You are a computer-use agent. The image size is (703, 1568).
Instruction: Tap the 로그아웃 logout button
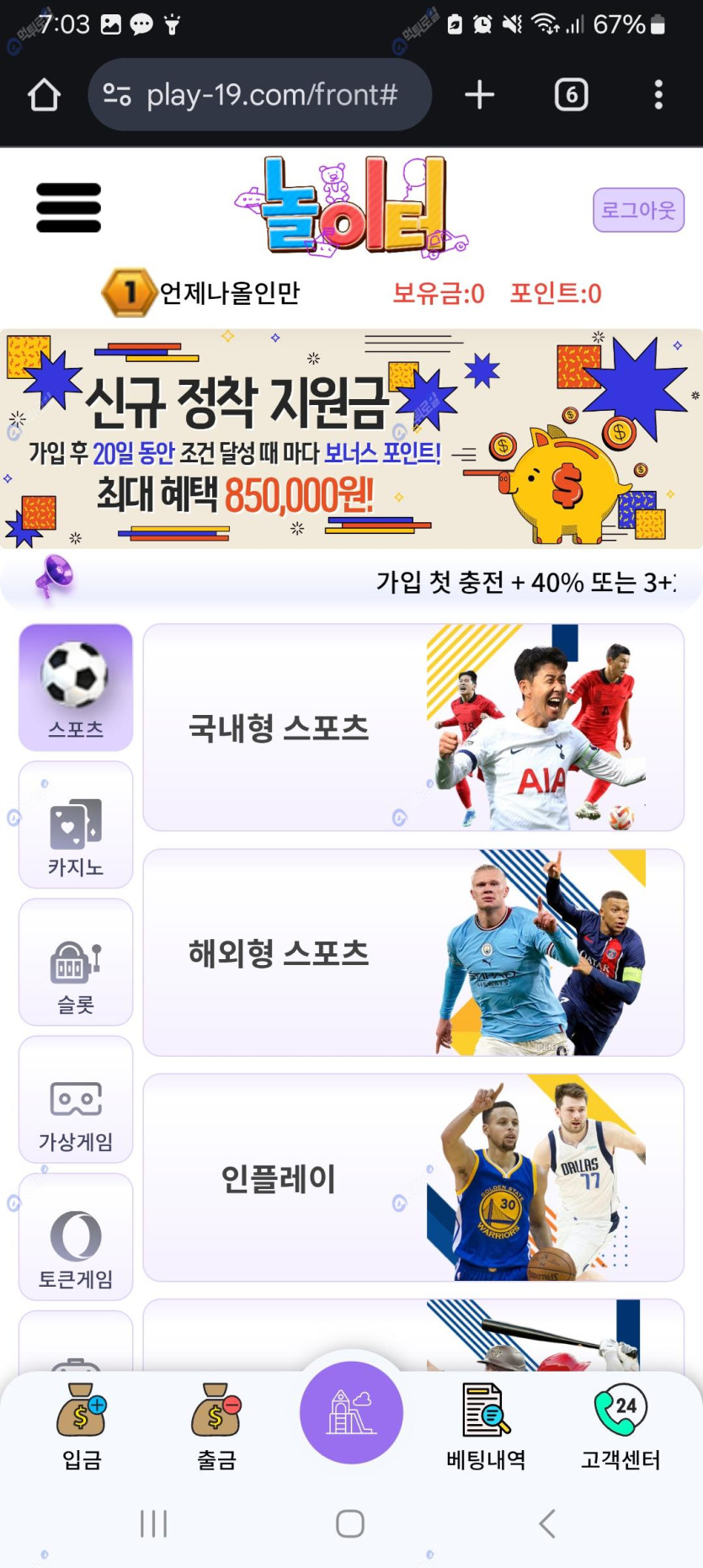click(638, 210)
